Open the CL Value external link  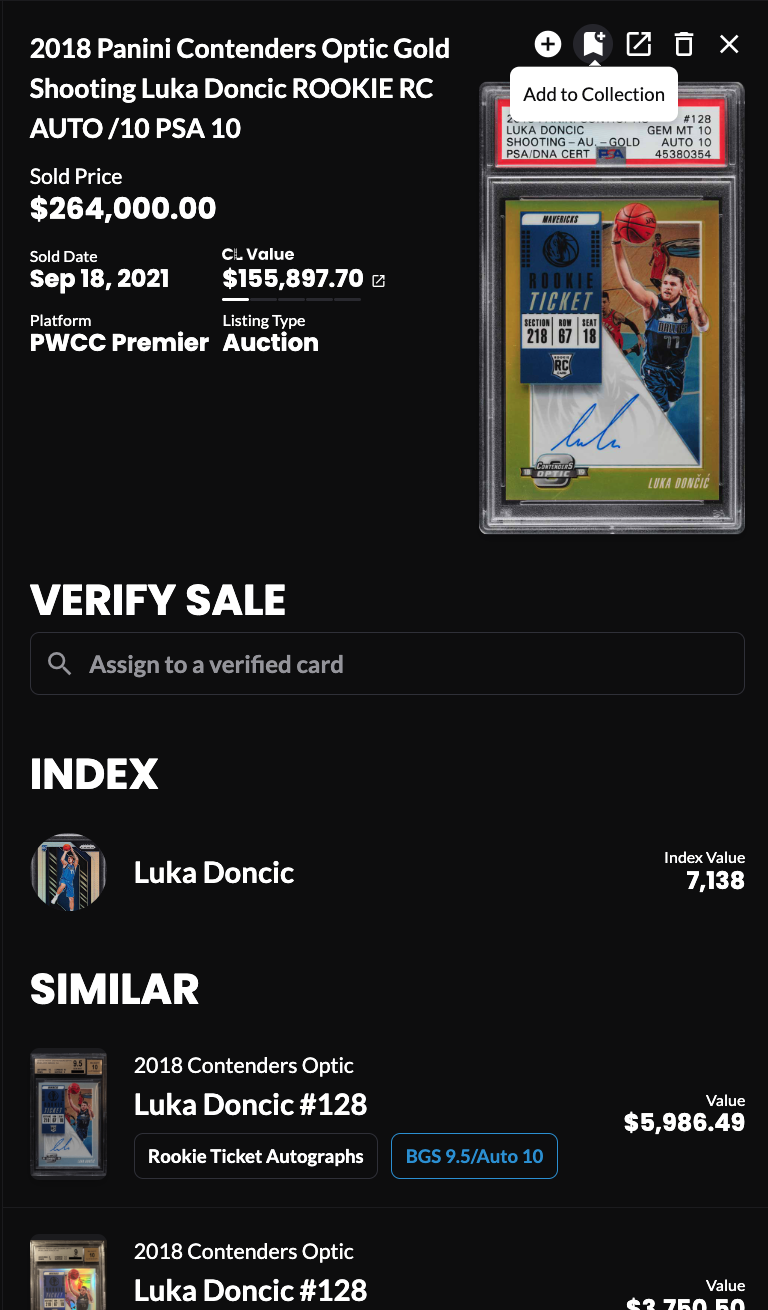tap(378, 281)
